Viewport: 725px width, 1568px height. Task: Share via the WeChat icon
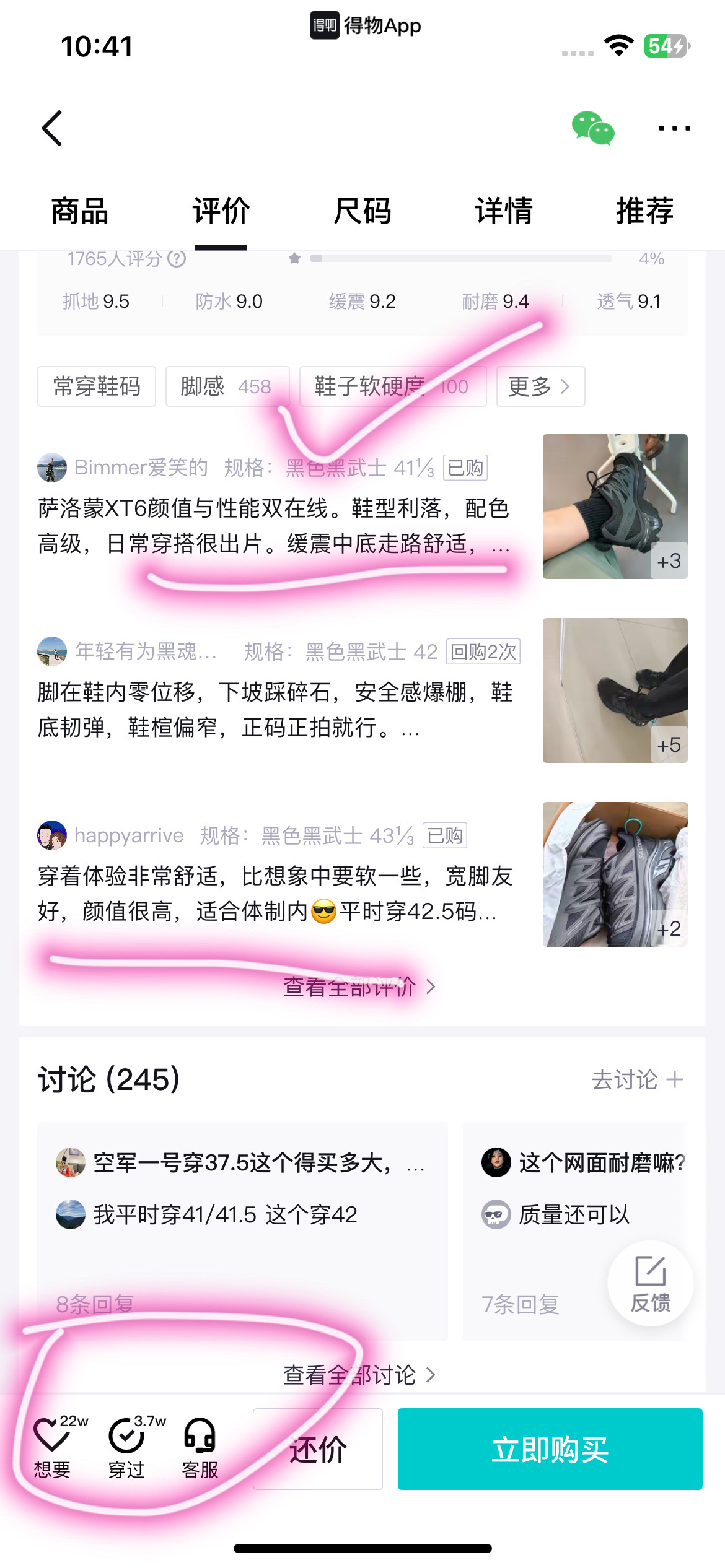(592, 128)
